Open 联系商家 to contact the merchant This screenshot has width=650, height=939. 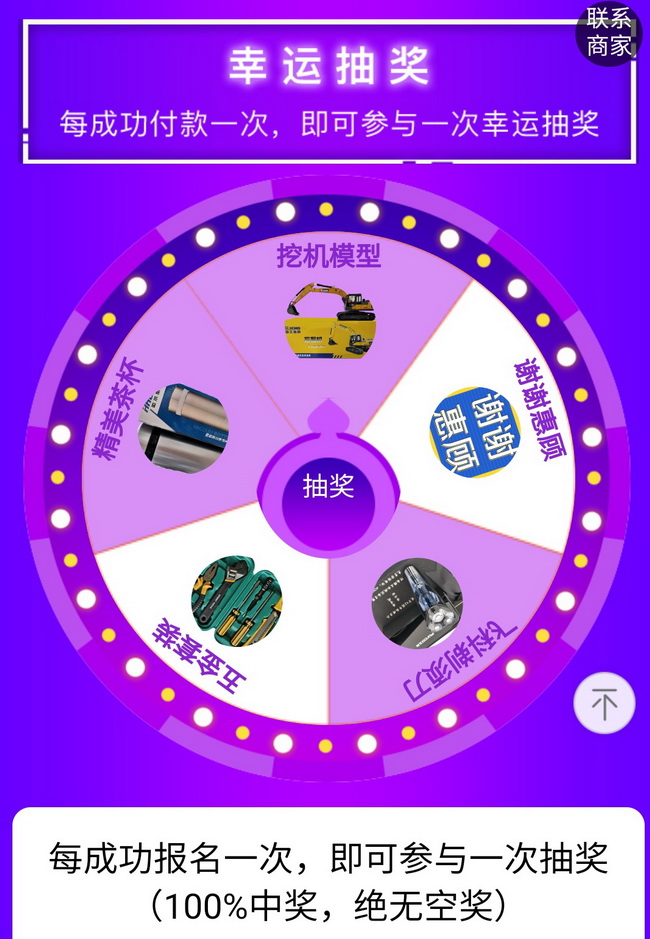pos(610,32)
